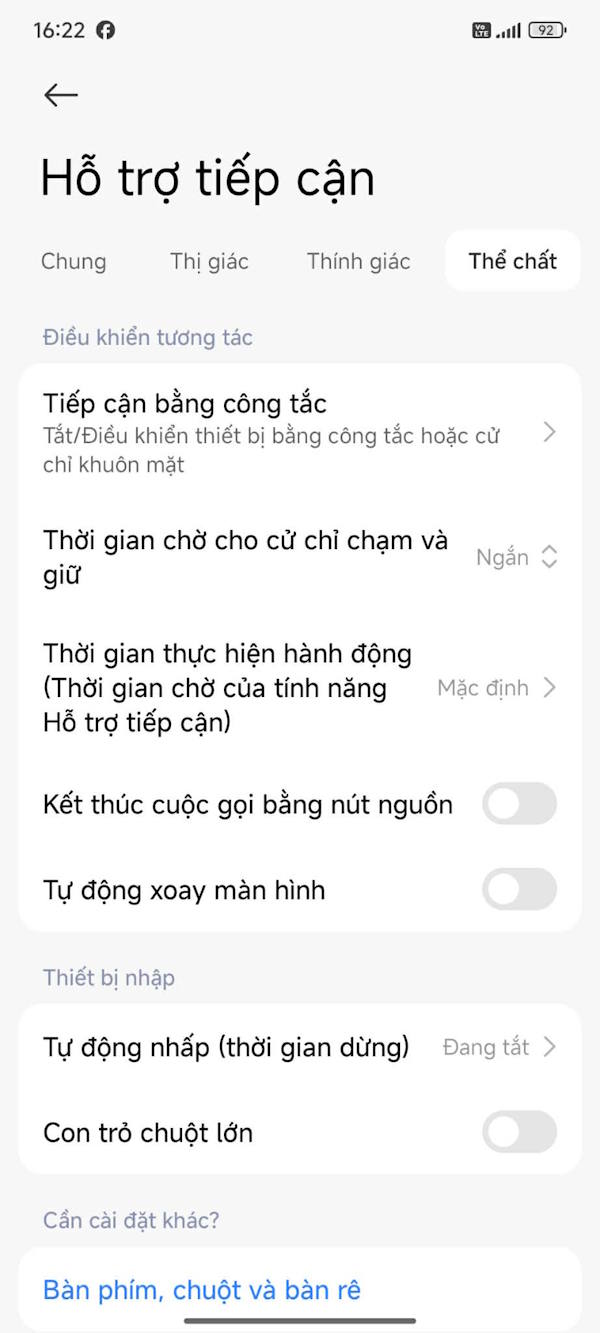Open Tự động nhấp (thời gian dừng)

click(299, 1047)
